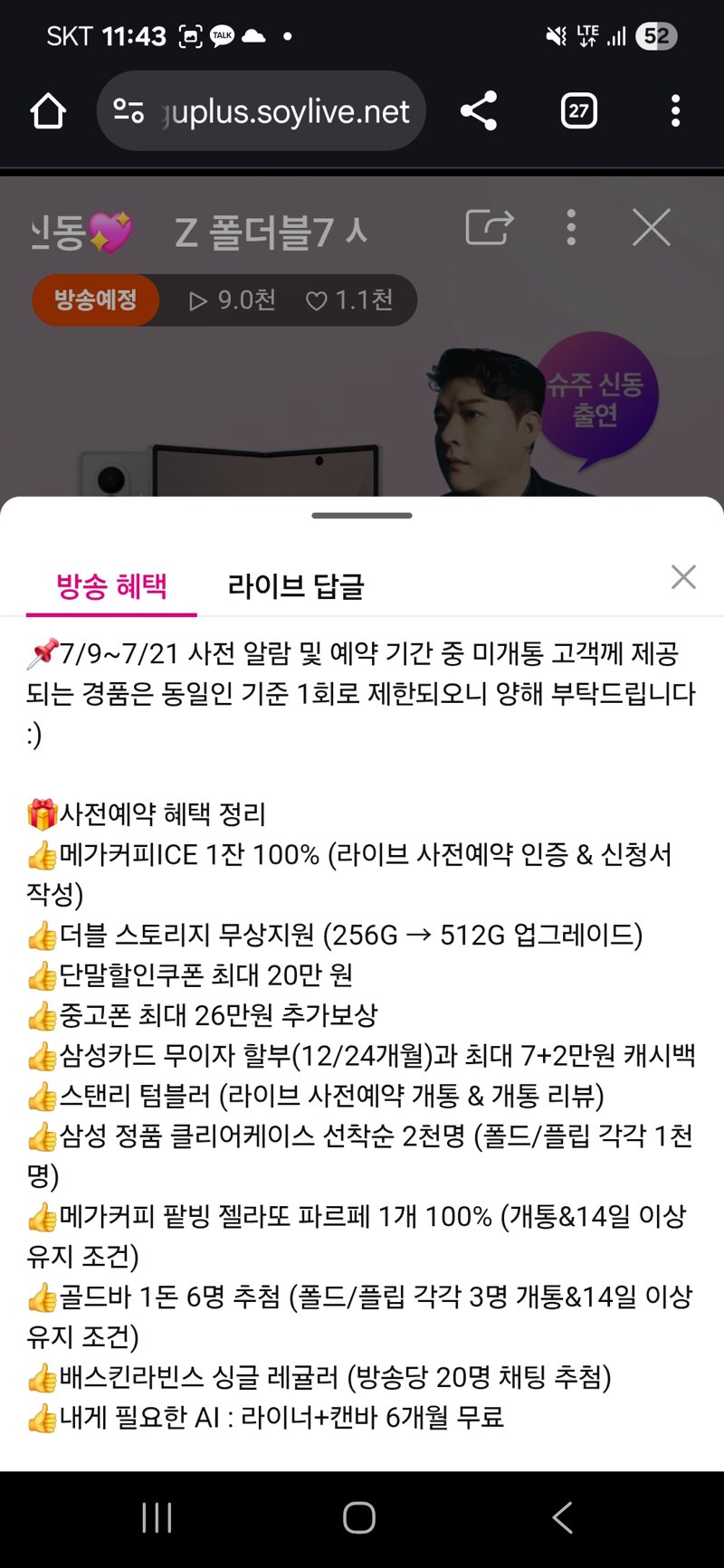Select the 방송 혜택 tab
Image resolution: width=724 pixels, height=1568 pixels.
coord(111,586)
